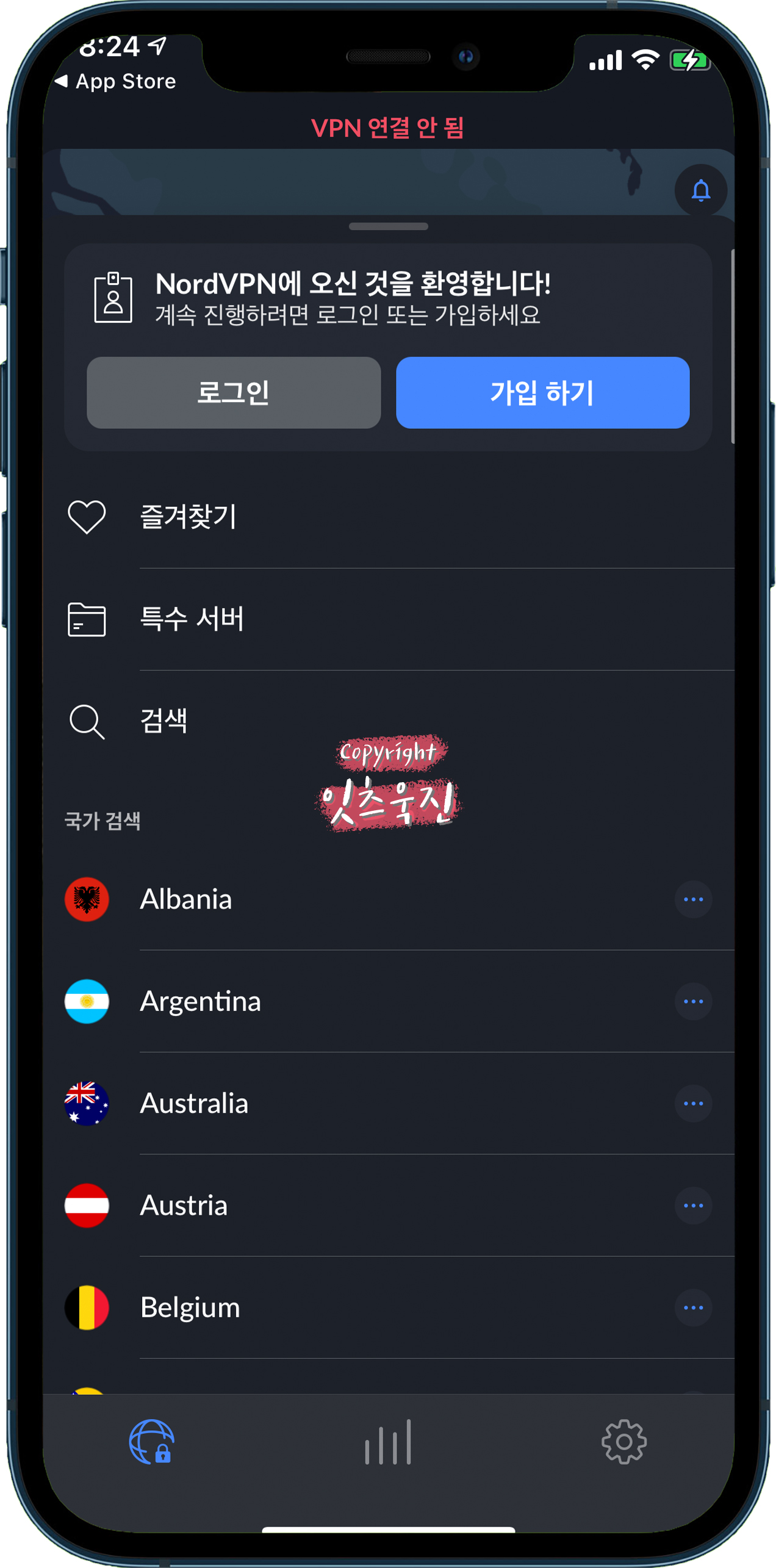Open more options for Australia
Viewport: 776px width, 1568px height.
693,1103
